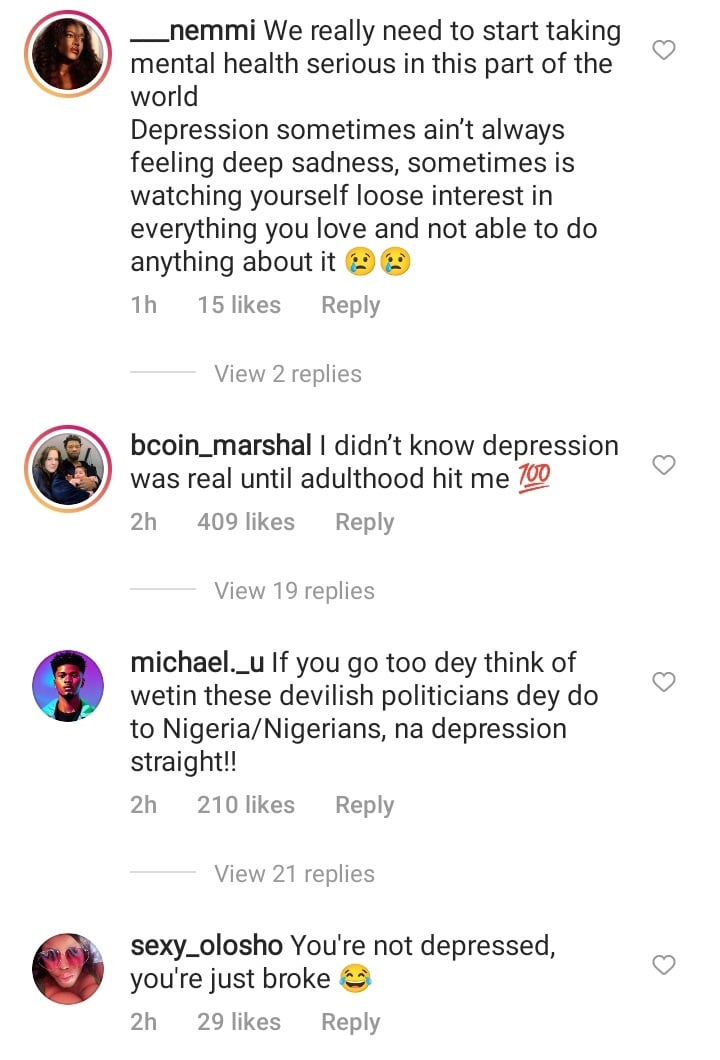Reply to sexy_olosho's comment
Screen dimensions: 720x1060
click(350, 1022)
